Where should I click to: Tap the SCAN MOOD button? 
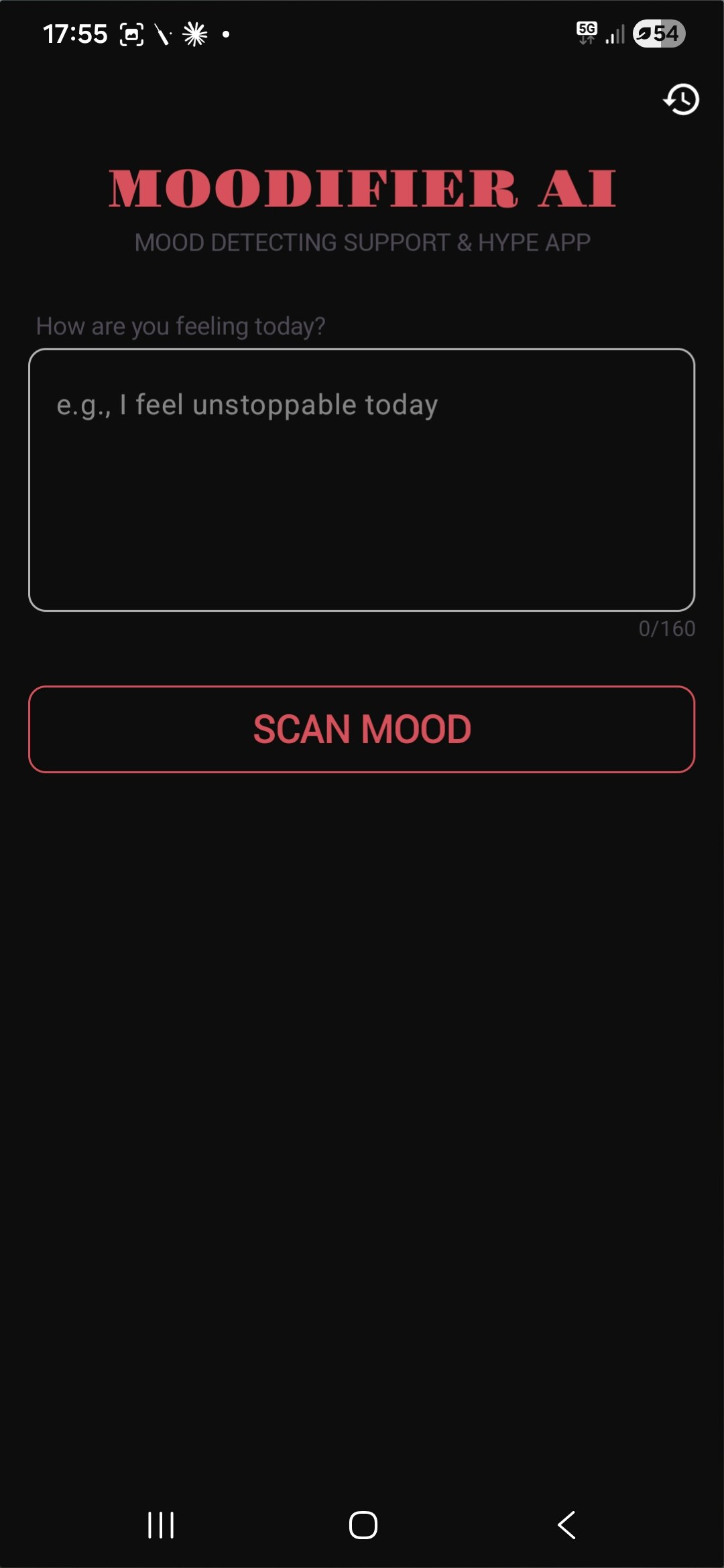click(361, 729)
